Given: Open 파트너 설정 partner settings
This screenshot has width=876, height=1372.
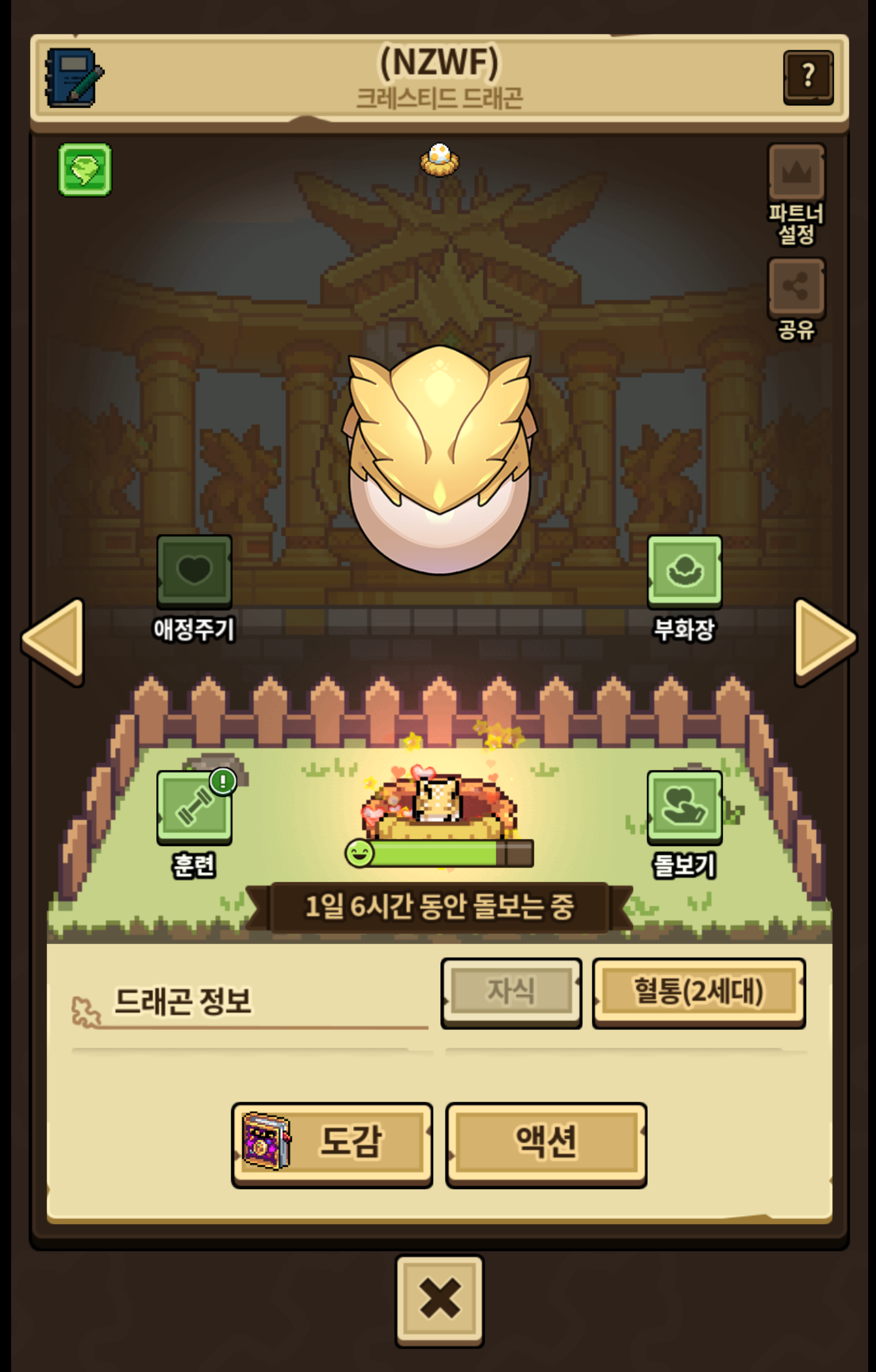Looking at the screenshot, I should tap(796, 194).
